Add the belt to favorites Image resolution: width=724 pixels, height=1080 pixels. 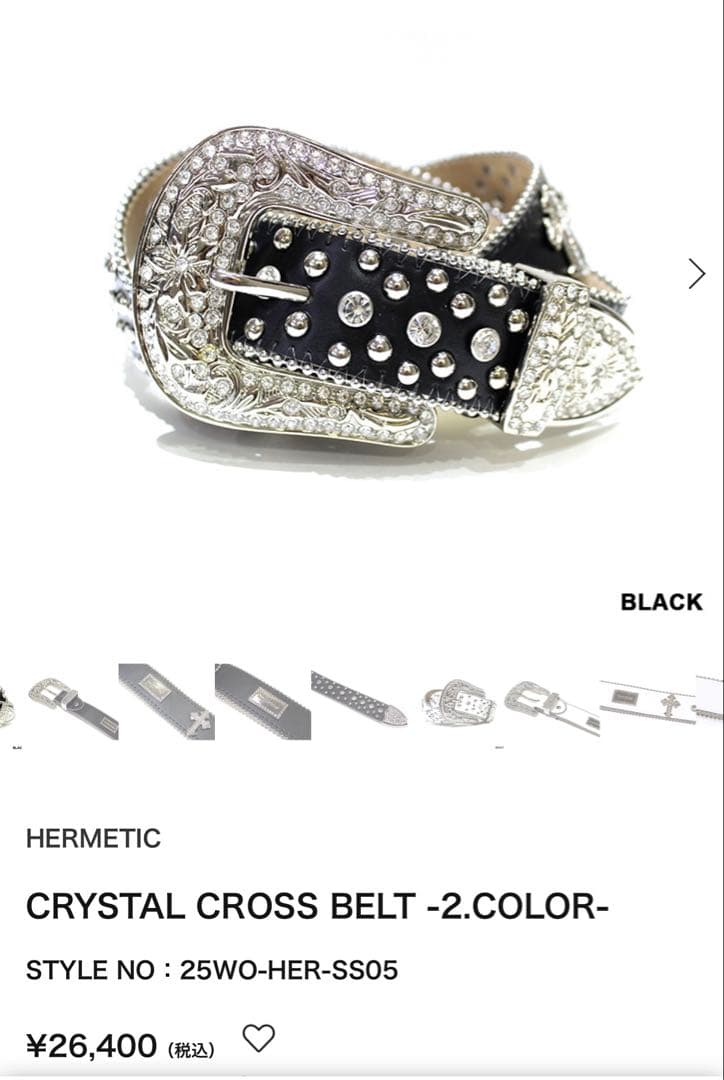(x=258, y=1039)
